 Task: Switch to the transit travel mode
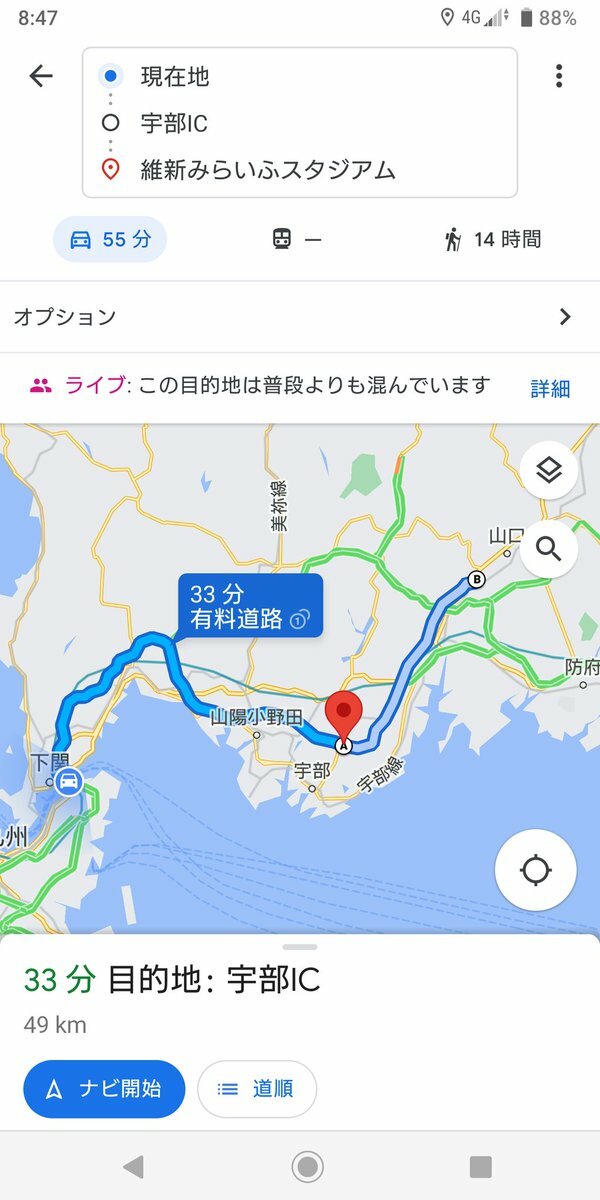tap(297, 240)
